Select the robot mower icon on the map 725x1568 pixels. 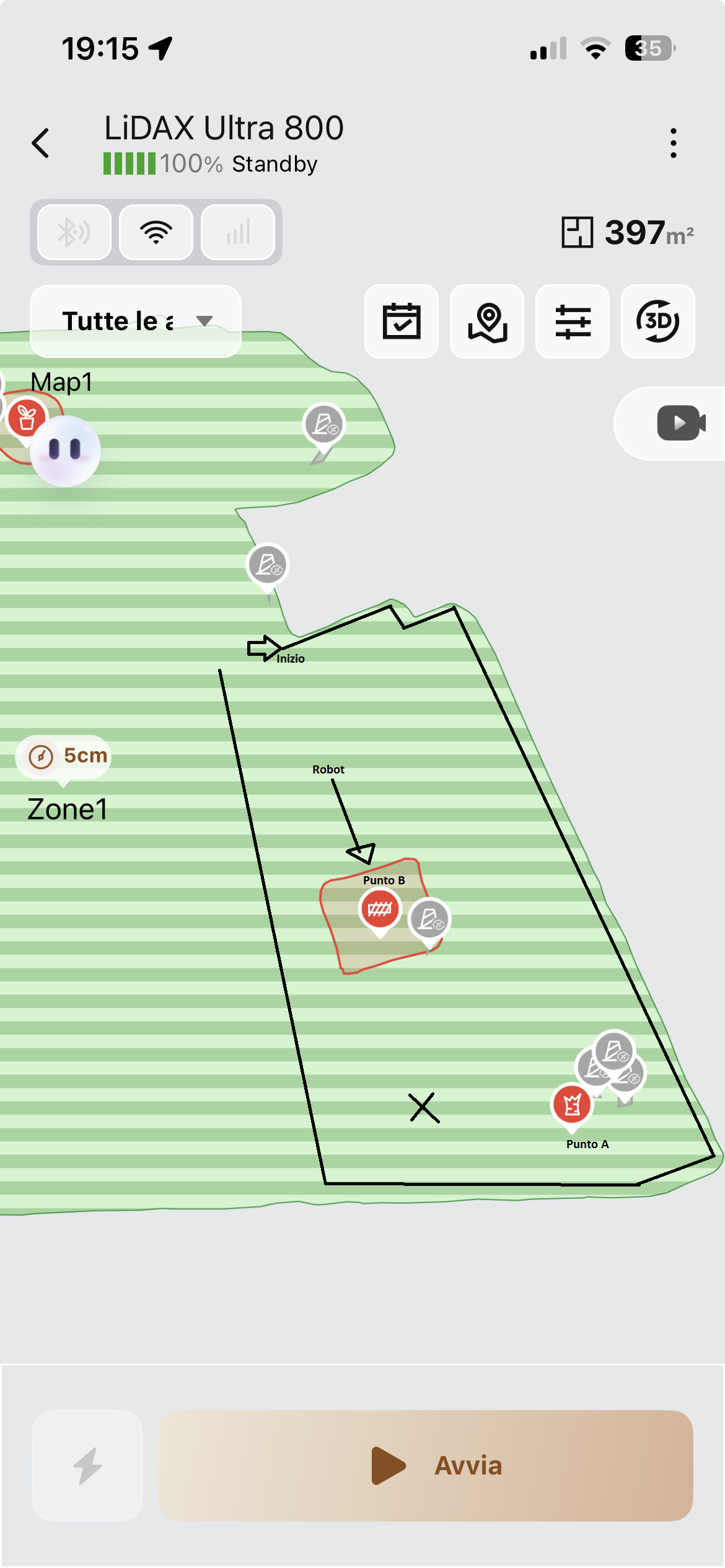(x=65, y=451)
